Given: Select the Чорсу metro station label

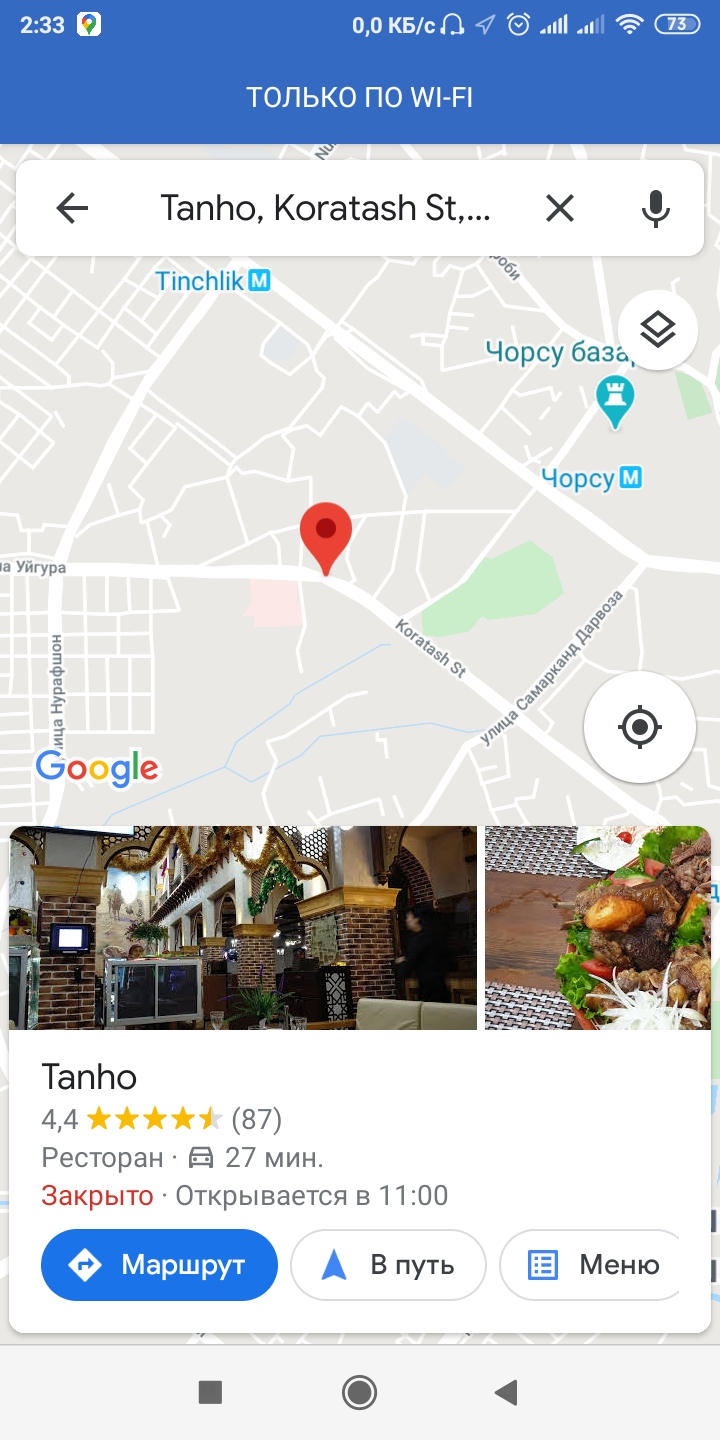Looking at the screenshot, I should point(591,479).
